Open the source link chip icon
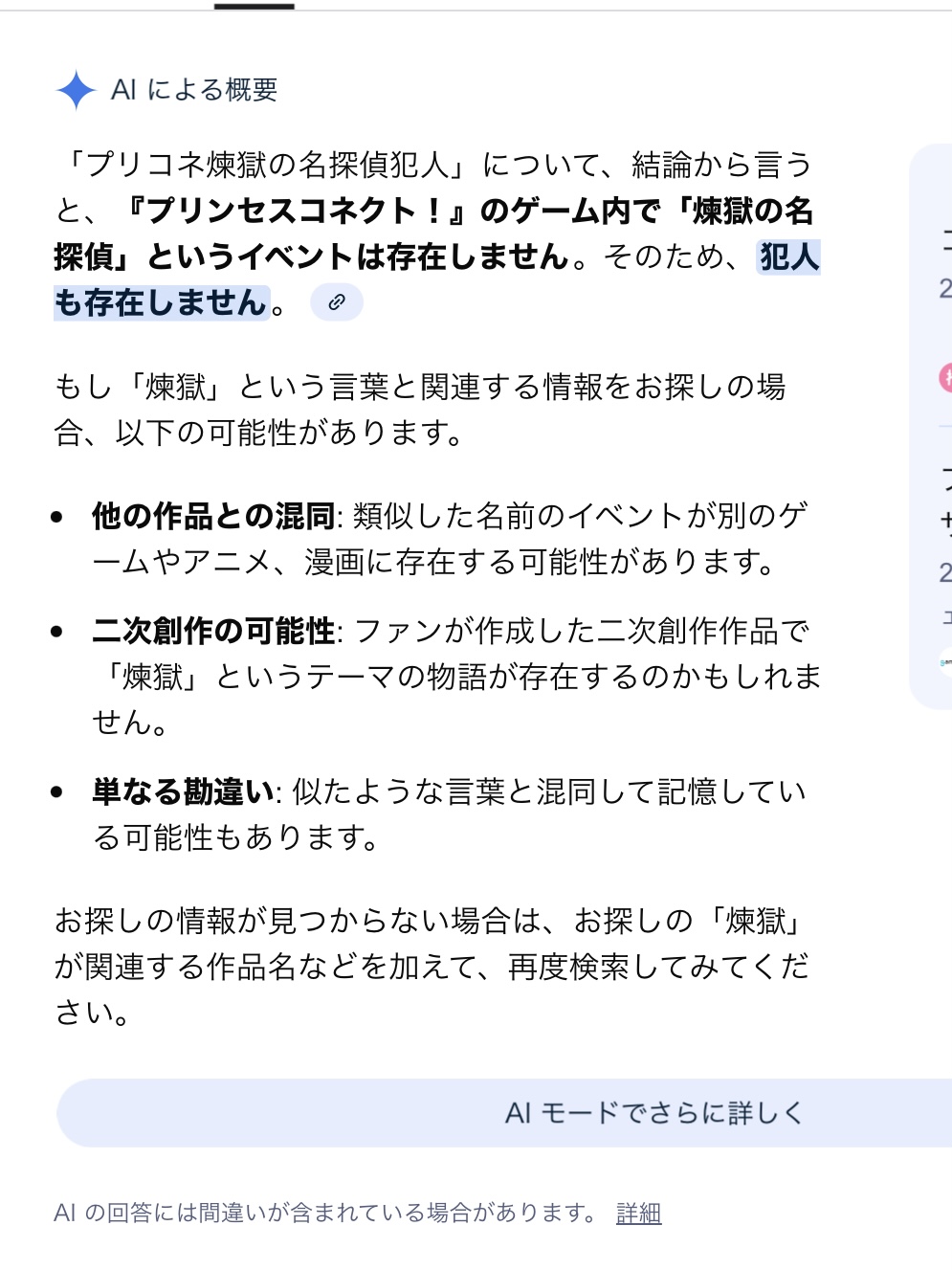 click(x=336, y=302)
